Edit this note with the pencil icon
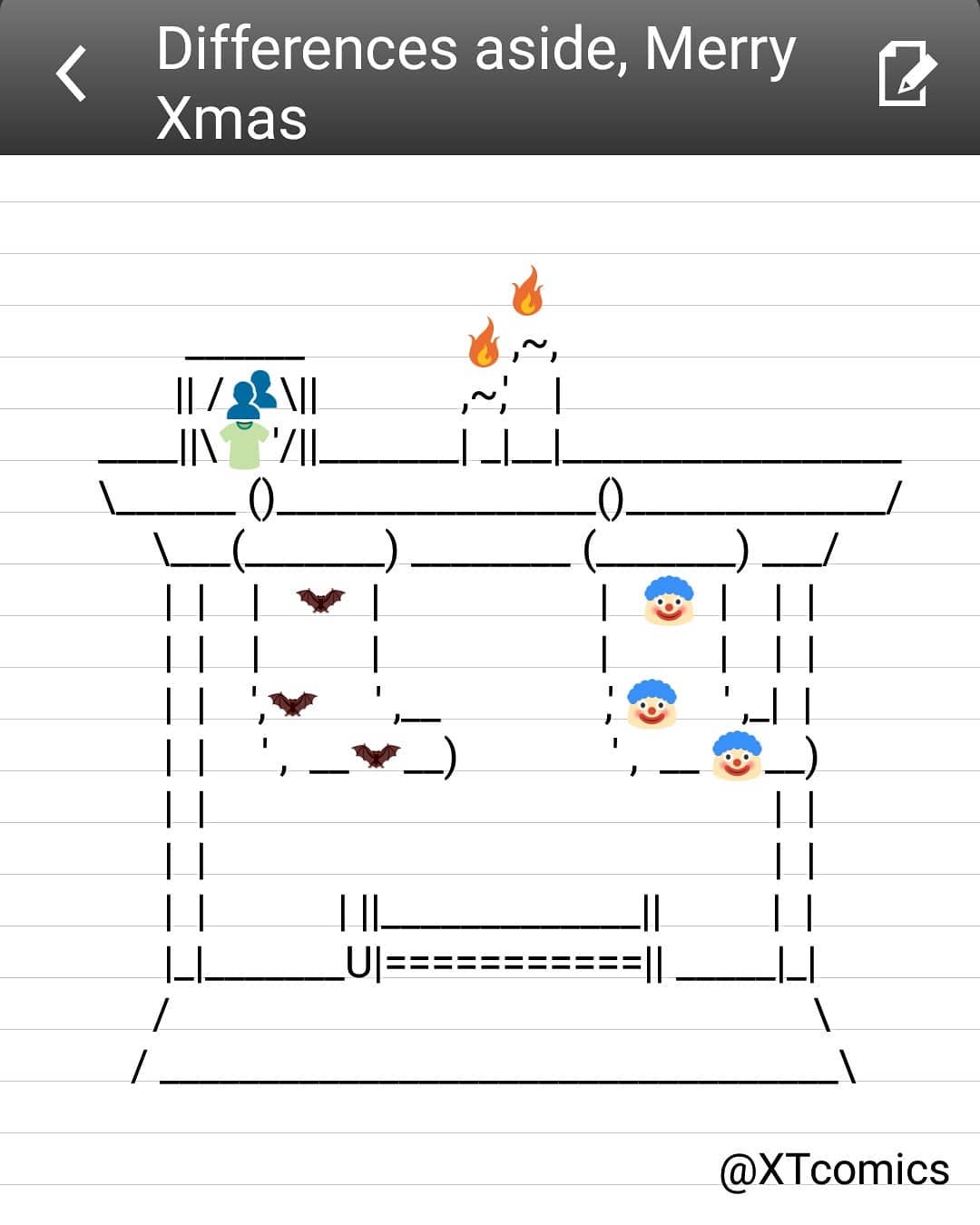Screen dimensions: 980x1225 click(906, 73)
